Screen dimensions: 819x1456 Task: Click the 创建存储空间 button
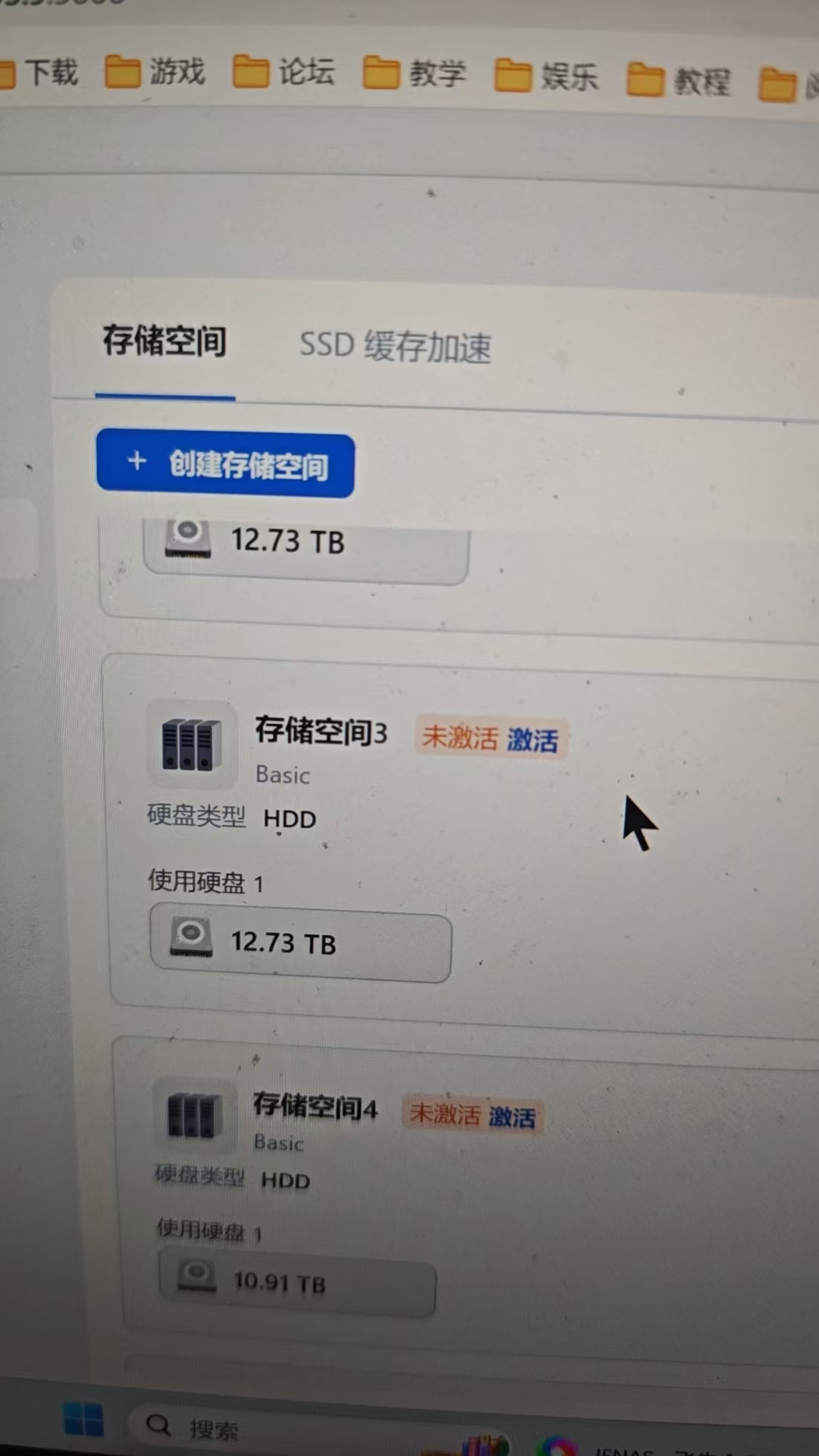click(x=225, y=464)
